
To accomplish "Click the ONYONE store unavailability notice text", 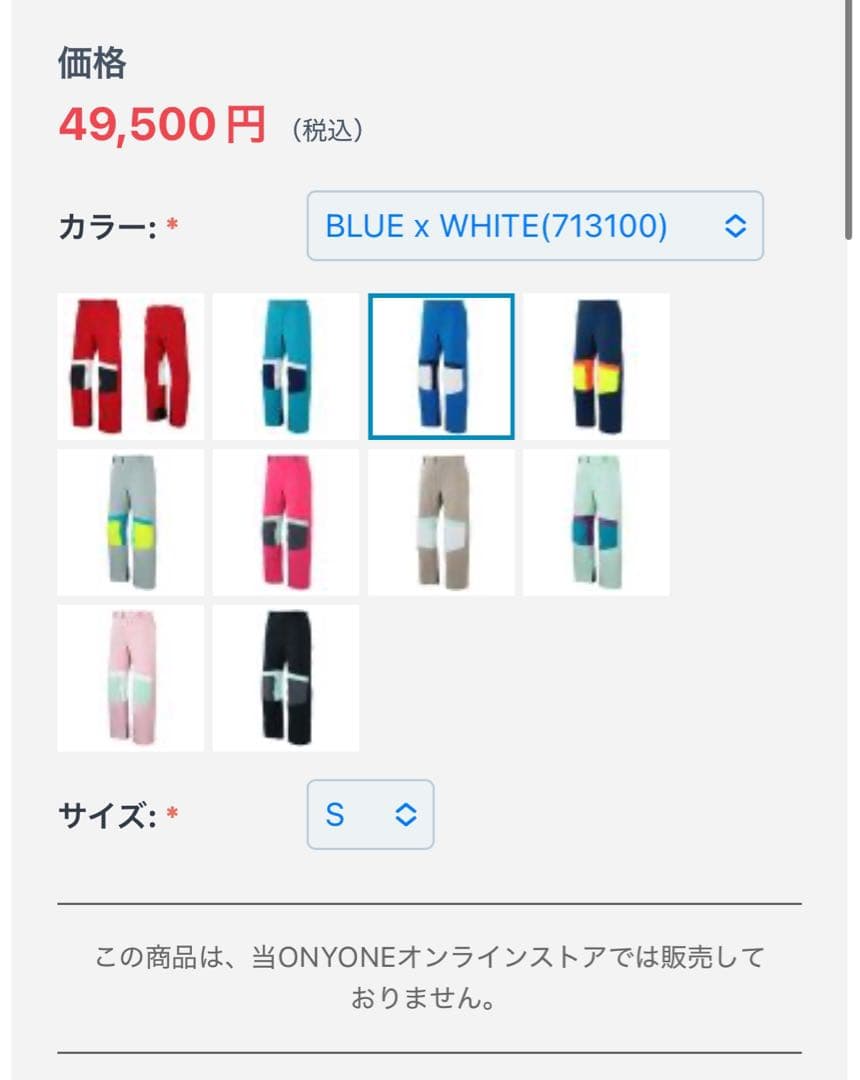I will pyautogui.click(x=430, y=975).
